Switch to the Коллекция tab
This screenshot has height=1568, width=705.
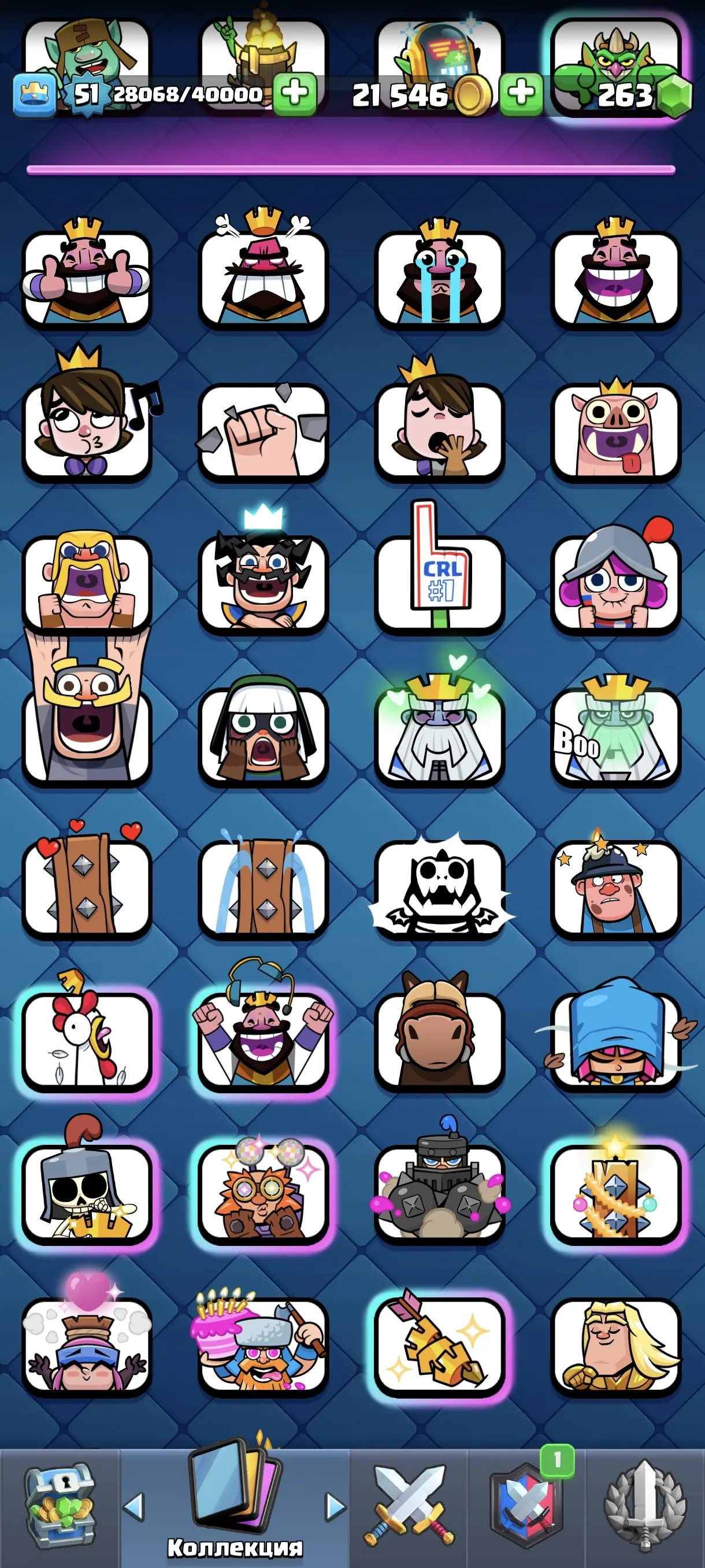235,1503
